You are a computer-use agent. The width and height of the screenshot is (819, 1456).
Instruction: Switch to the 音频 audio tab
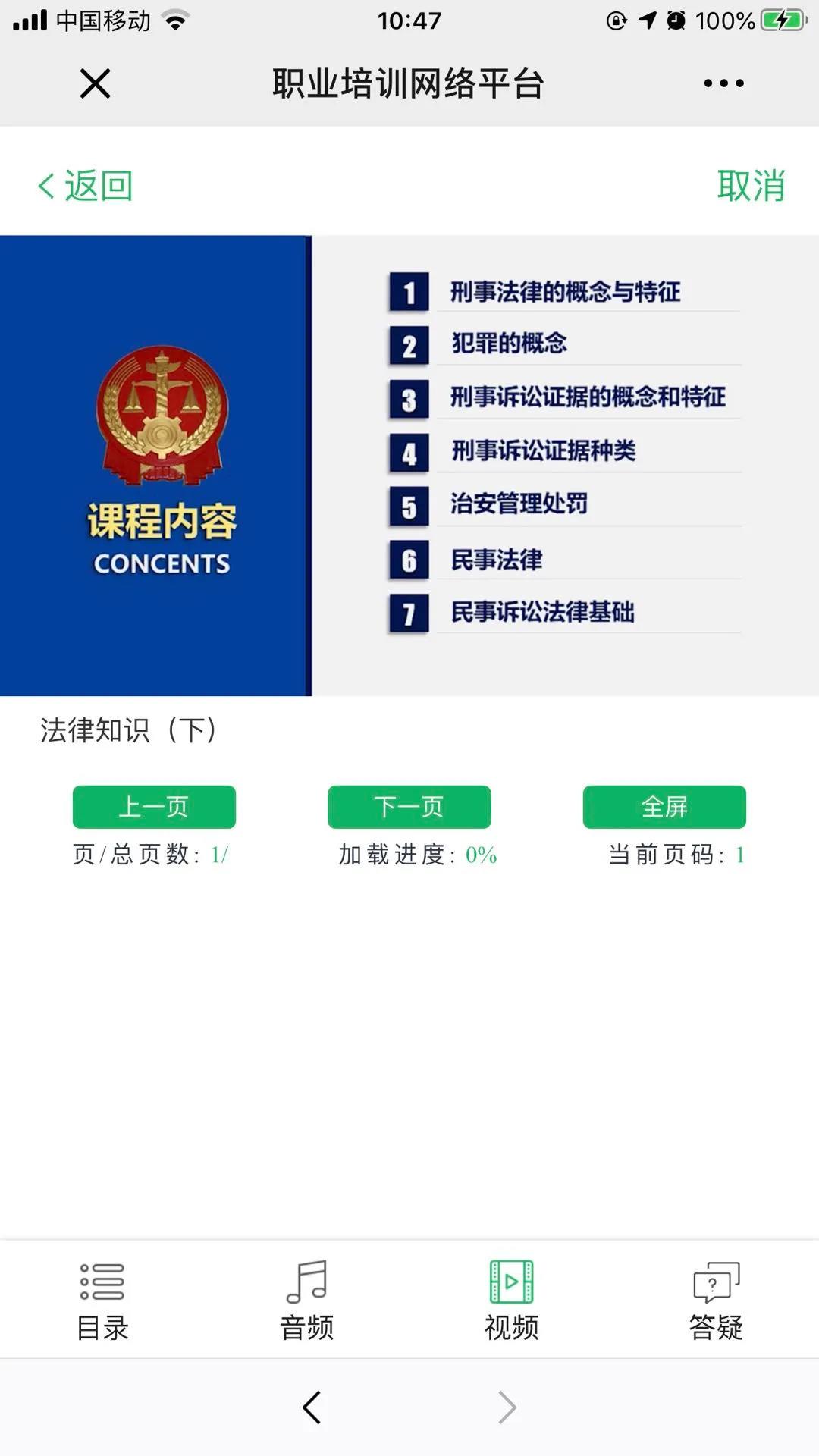tap(306, 1300)
